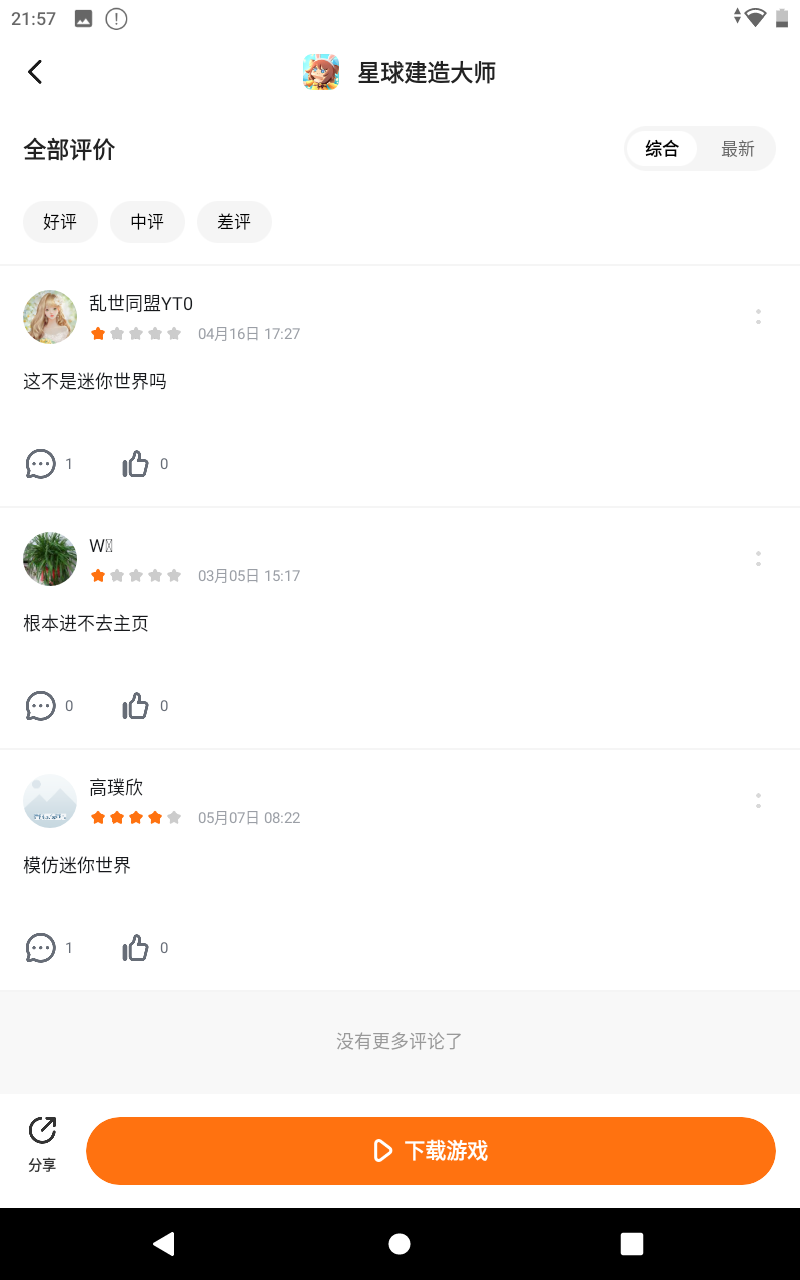Tap the 下载游戏 download button

(431, 1151)
